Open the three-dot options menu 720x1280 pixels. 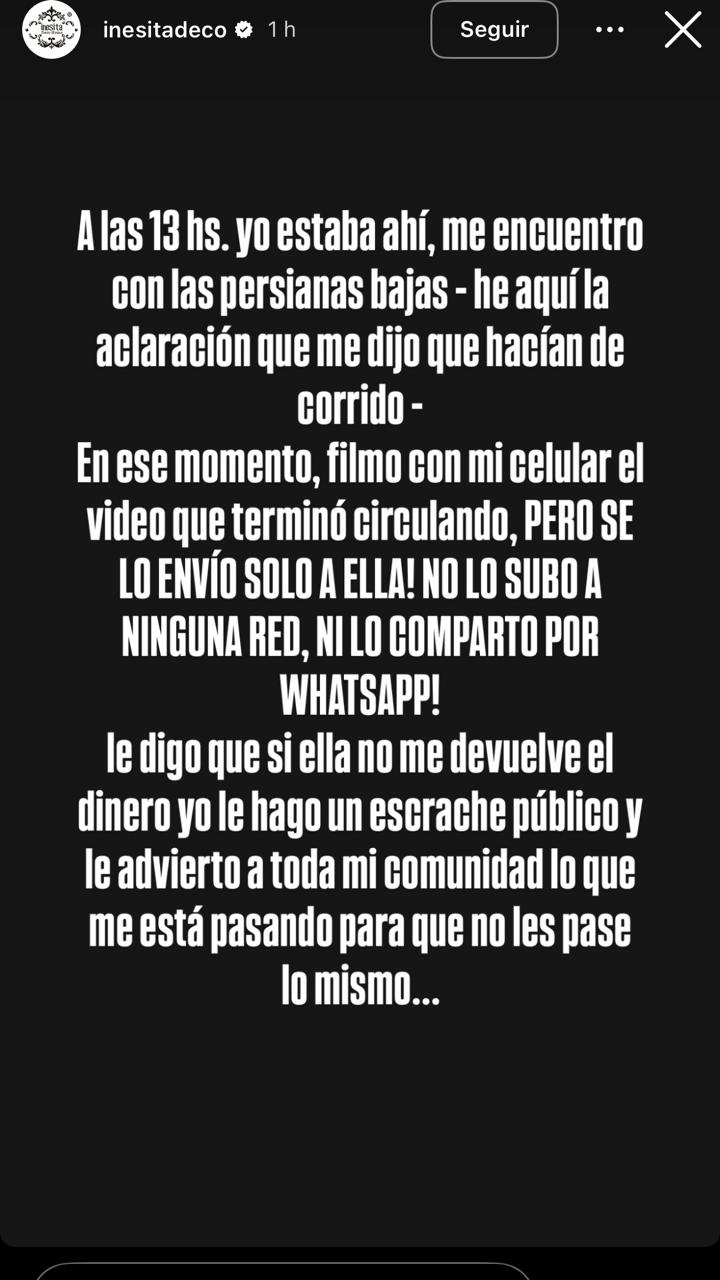tap(610, 30)
